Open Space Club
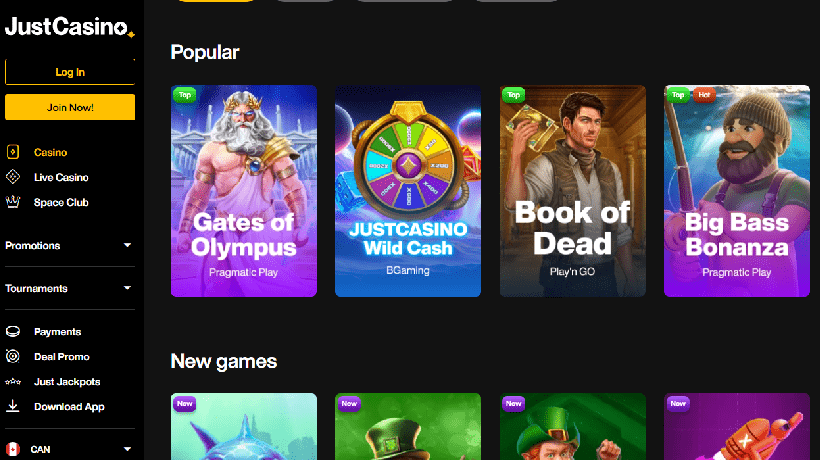Image resolution: width=820 pixels, height=460 pixels. tap(60, 202)
